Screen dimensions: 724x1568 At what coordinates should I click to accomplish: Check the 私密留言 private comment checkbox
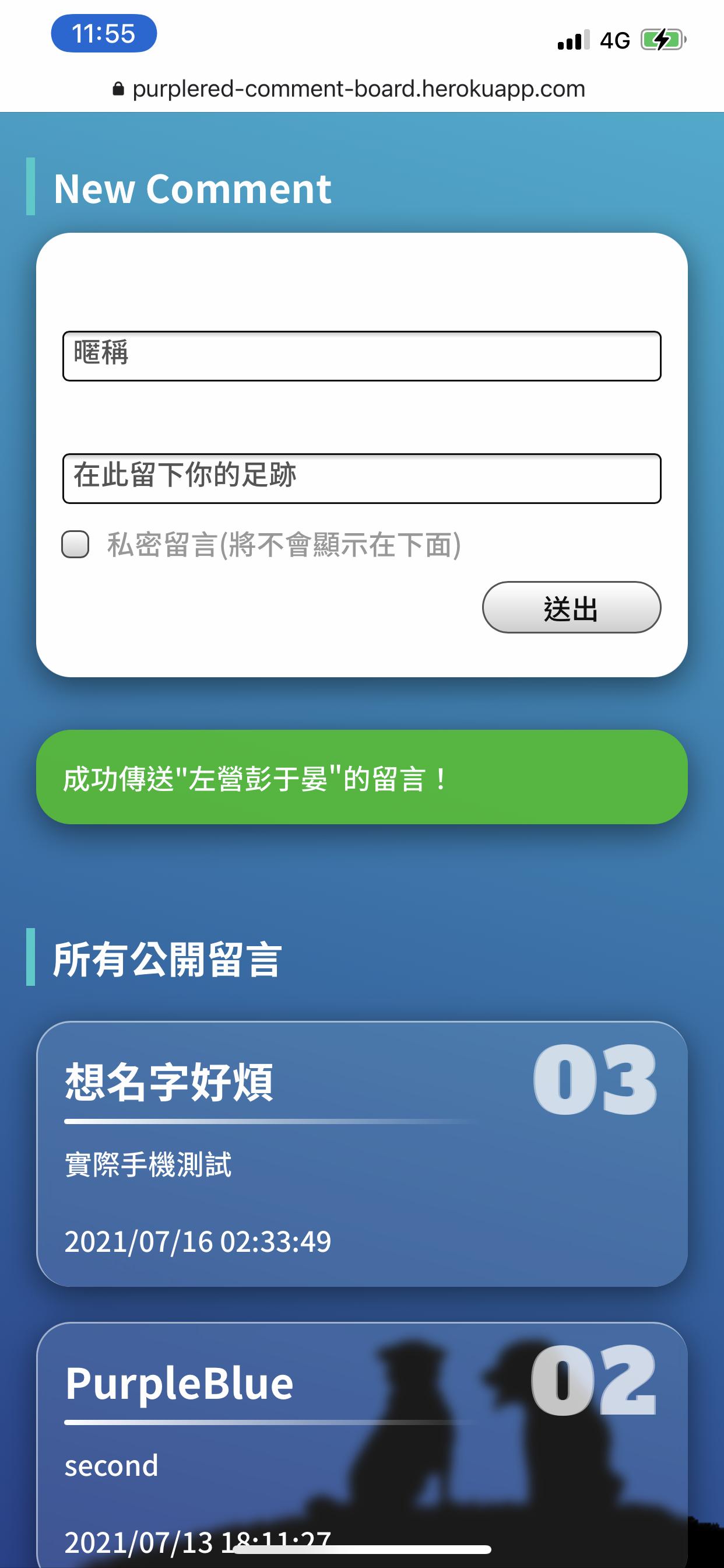[x=75, y=544]
